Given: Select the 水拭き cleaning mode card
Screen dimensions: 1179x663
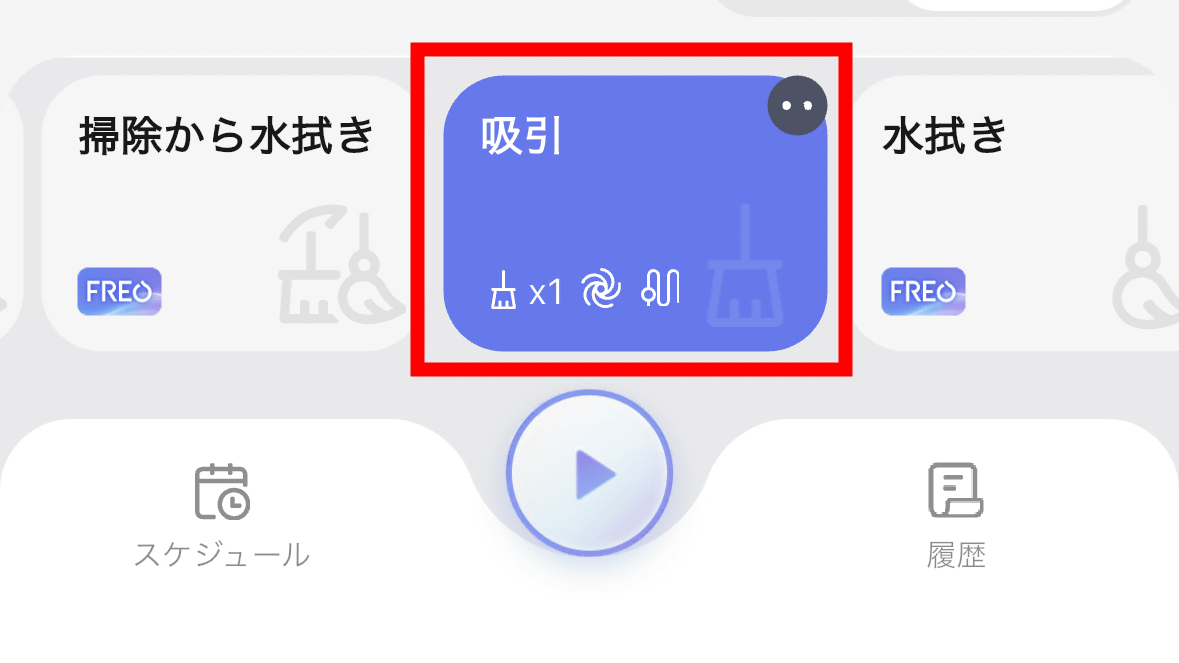Looking at the screenshot, I should 1010,213.
